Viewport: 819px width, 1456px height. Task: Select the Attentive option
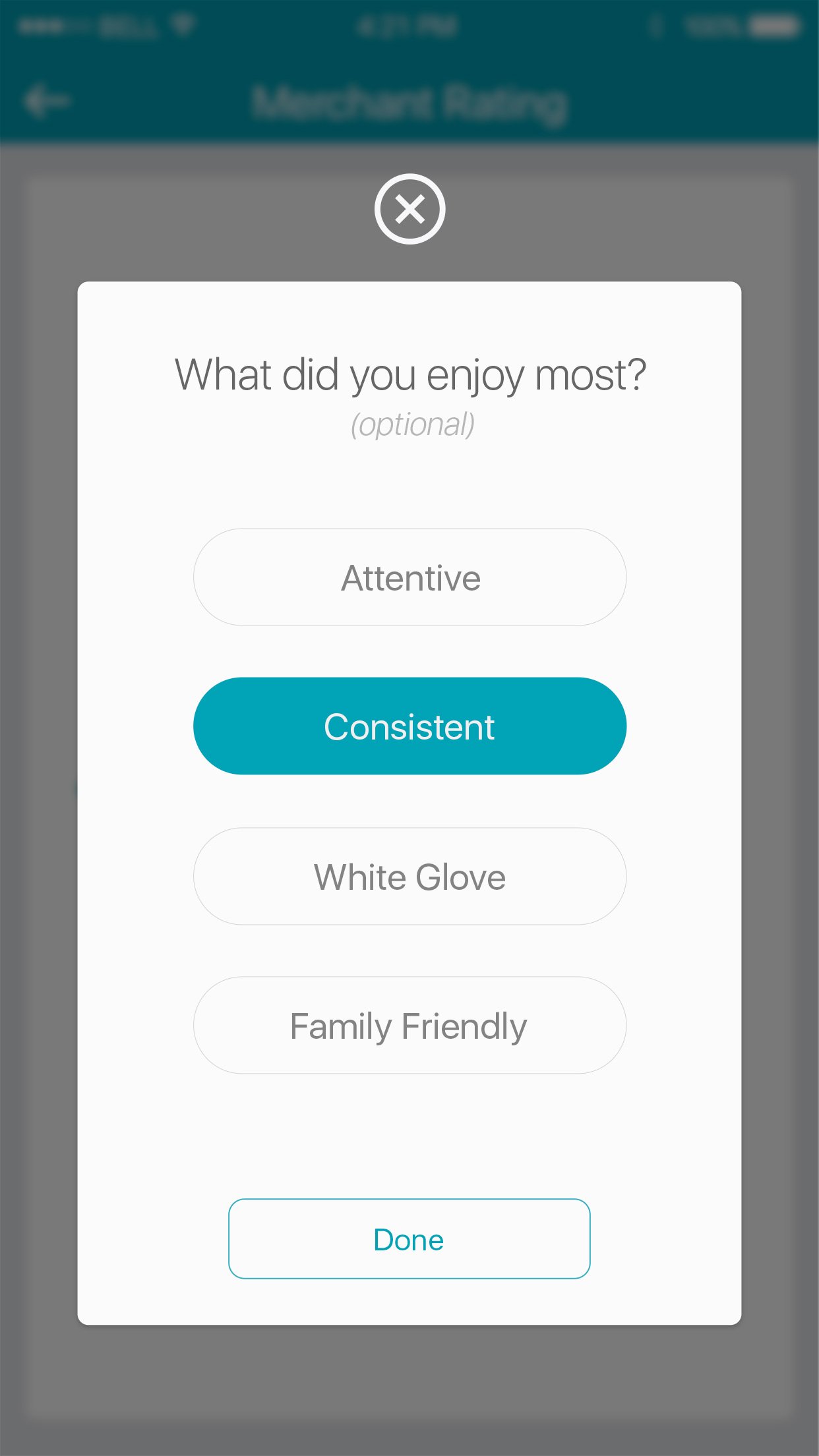(409, 577)
